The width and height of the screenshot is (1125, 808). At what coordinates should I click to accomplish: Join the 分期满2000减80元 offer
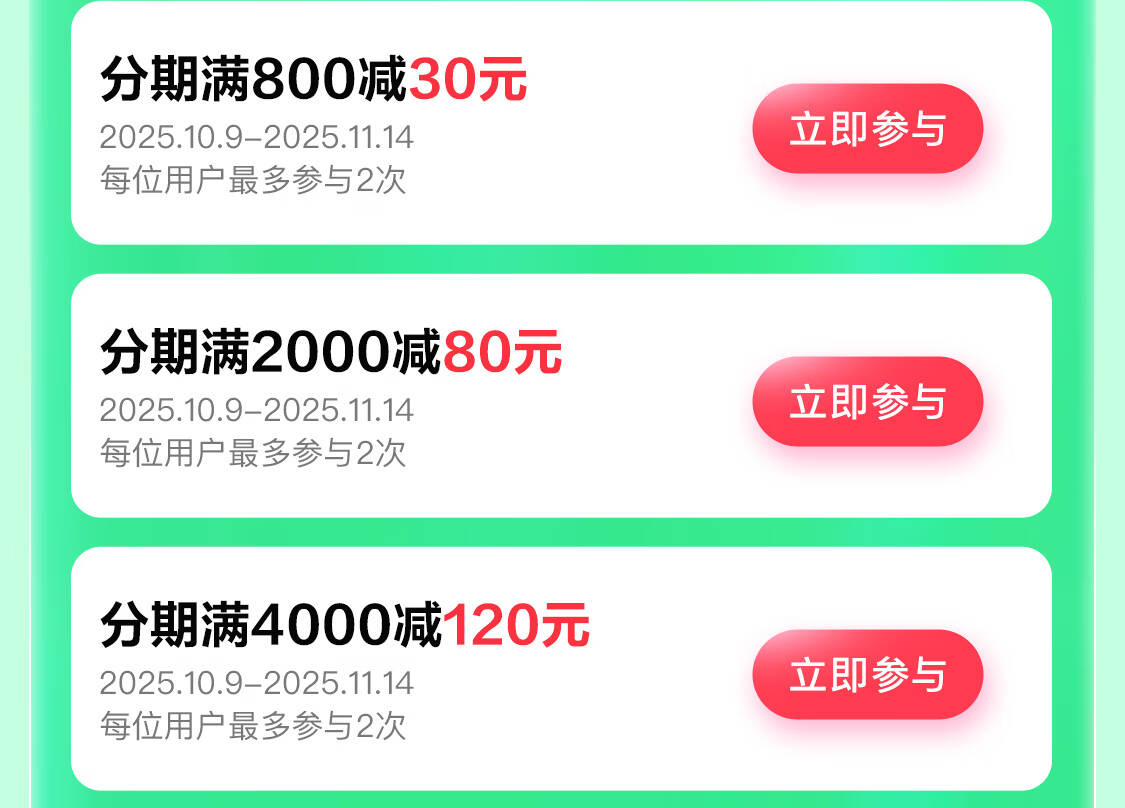[867, 402]
